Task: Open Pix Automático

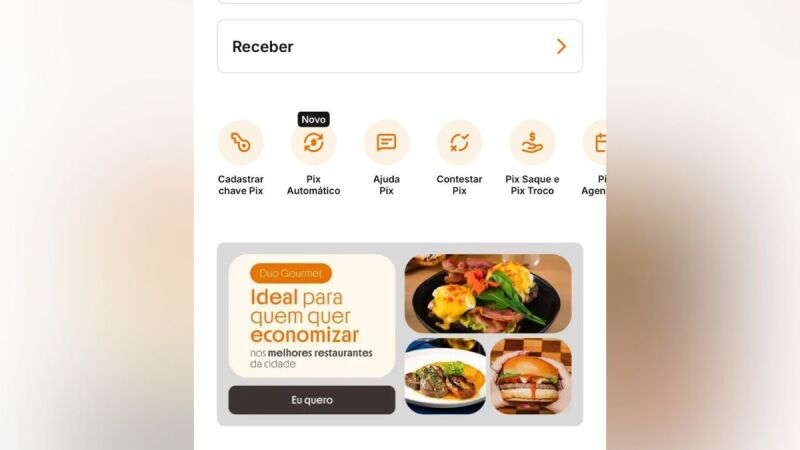Action: tap(313, 143)
